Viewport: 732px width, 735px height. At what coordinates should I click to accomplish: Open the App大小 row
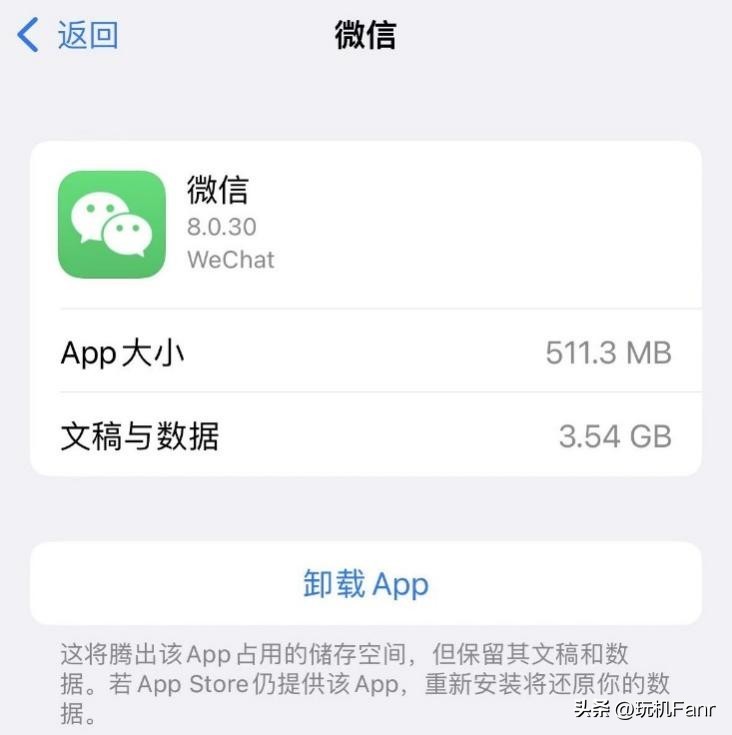point(366,352)
